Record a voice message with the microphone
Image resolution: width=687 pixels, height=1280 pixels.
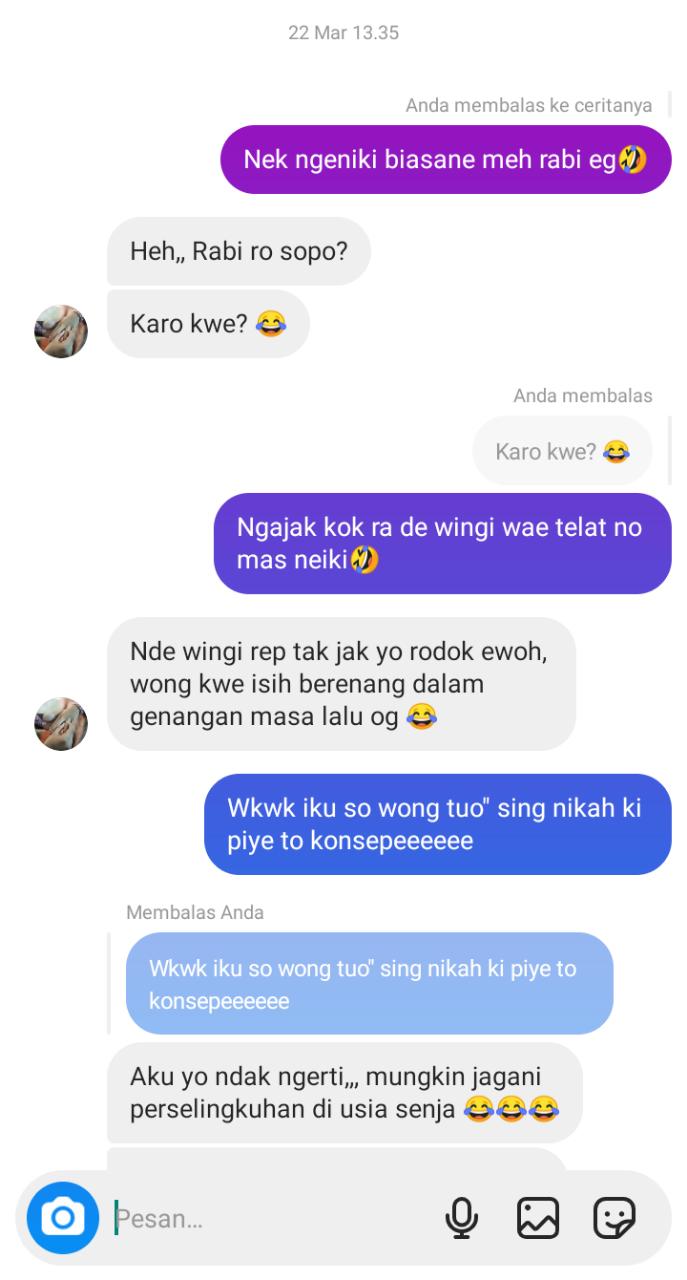(x=460, y=1218)
